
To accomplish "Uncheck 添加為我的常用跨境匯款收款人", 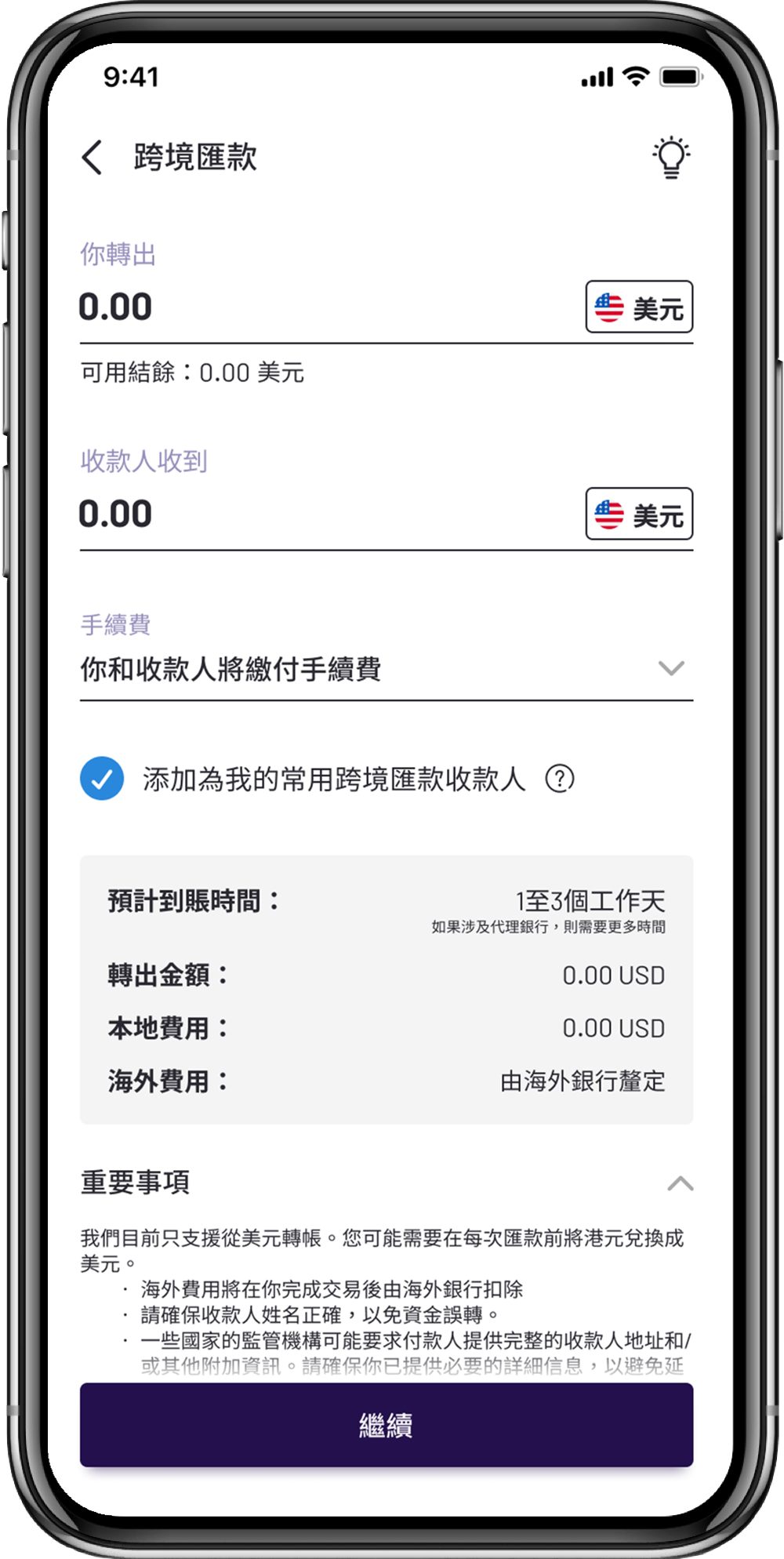I will tap(102, 779).
